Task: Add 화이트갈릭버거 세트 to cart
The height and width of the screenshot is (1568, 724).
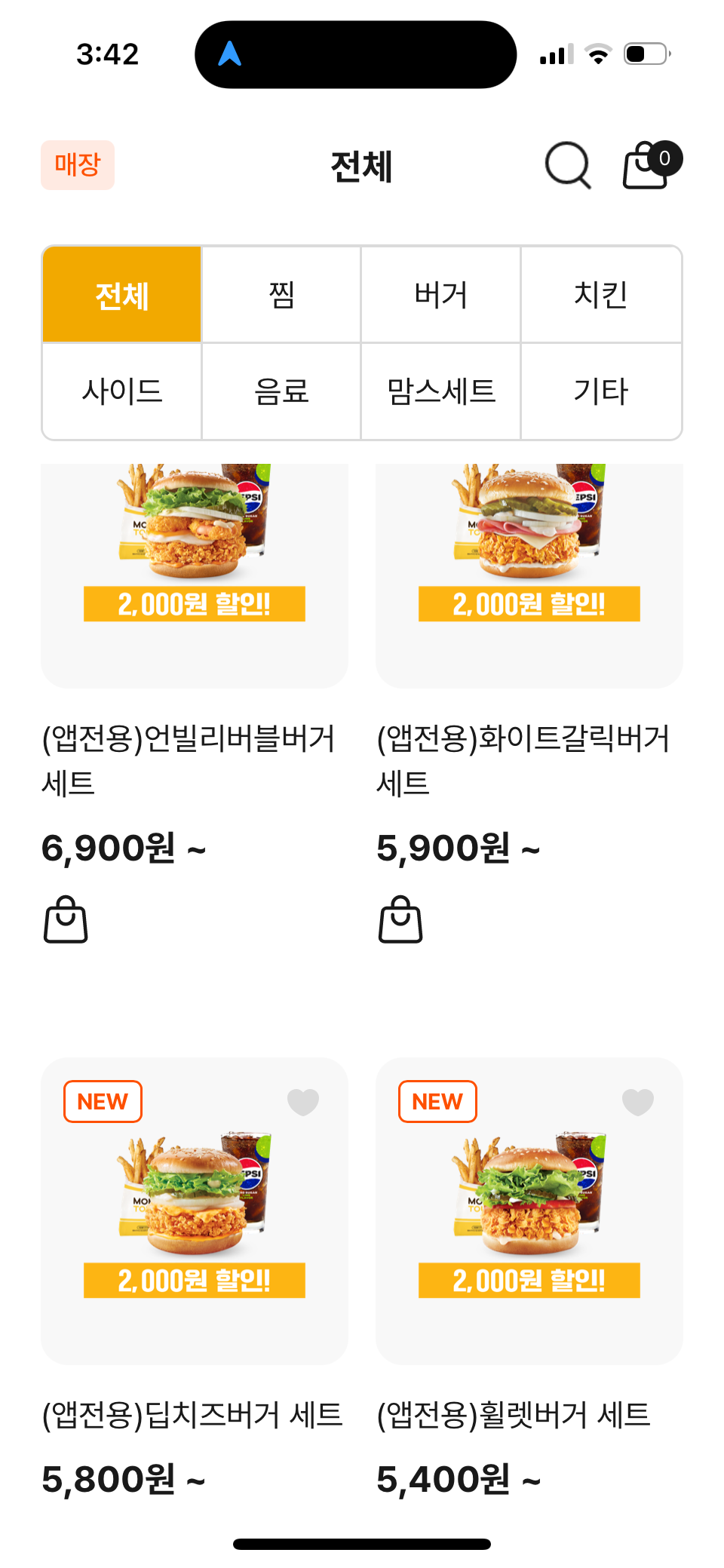Action: pos(400,919)
